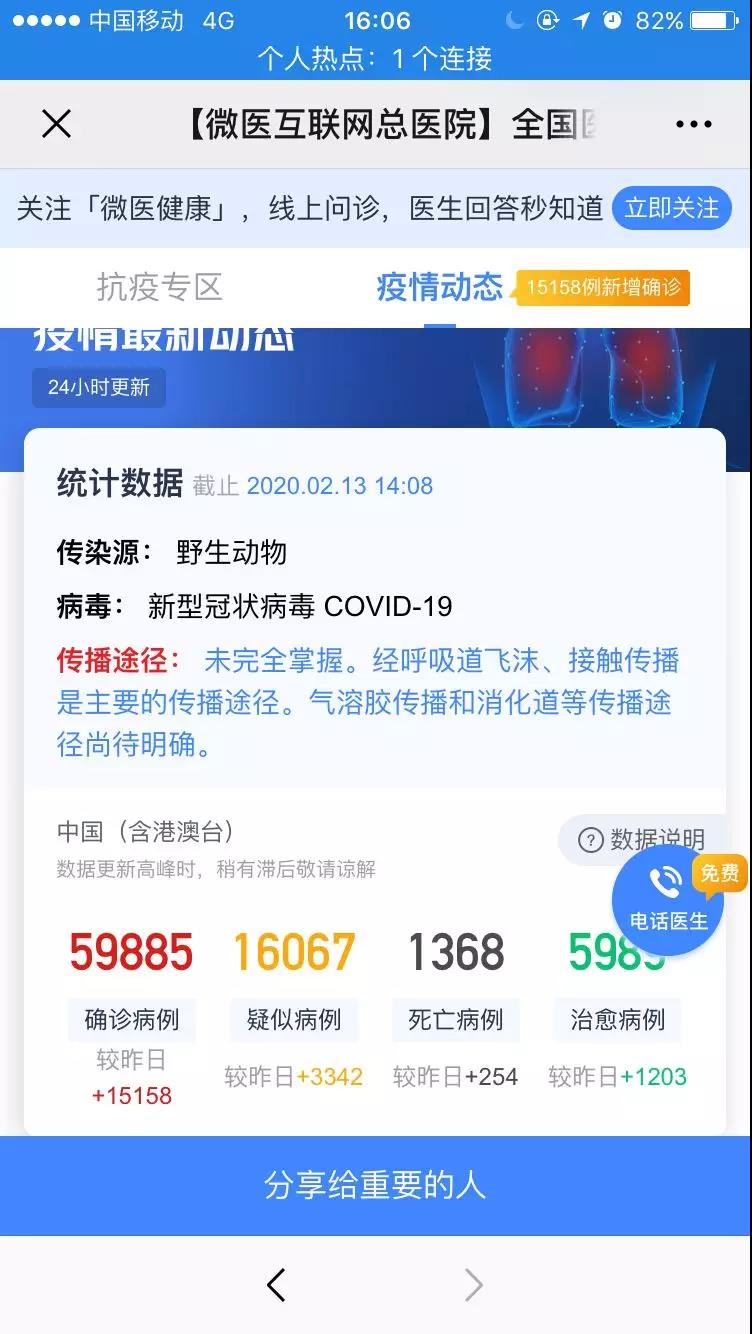Switch to the 抗疫专区 tab
The image size is (752, 1334).
[159, 287]
